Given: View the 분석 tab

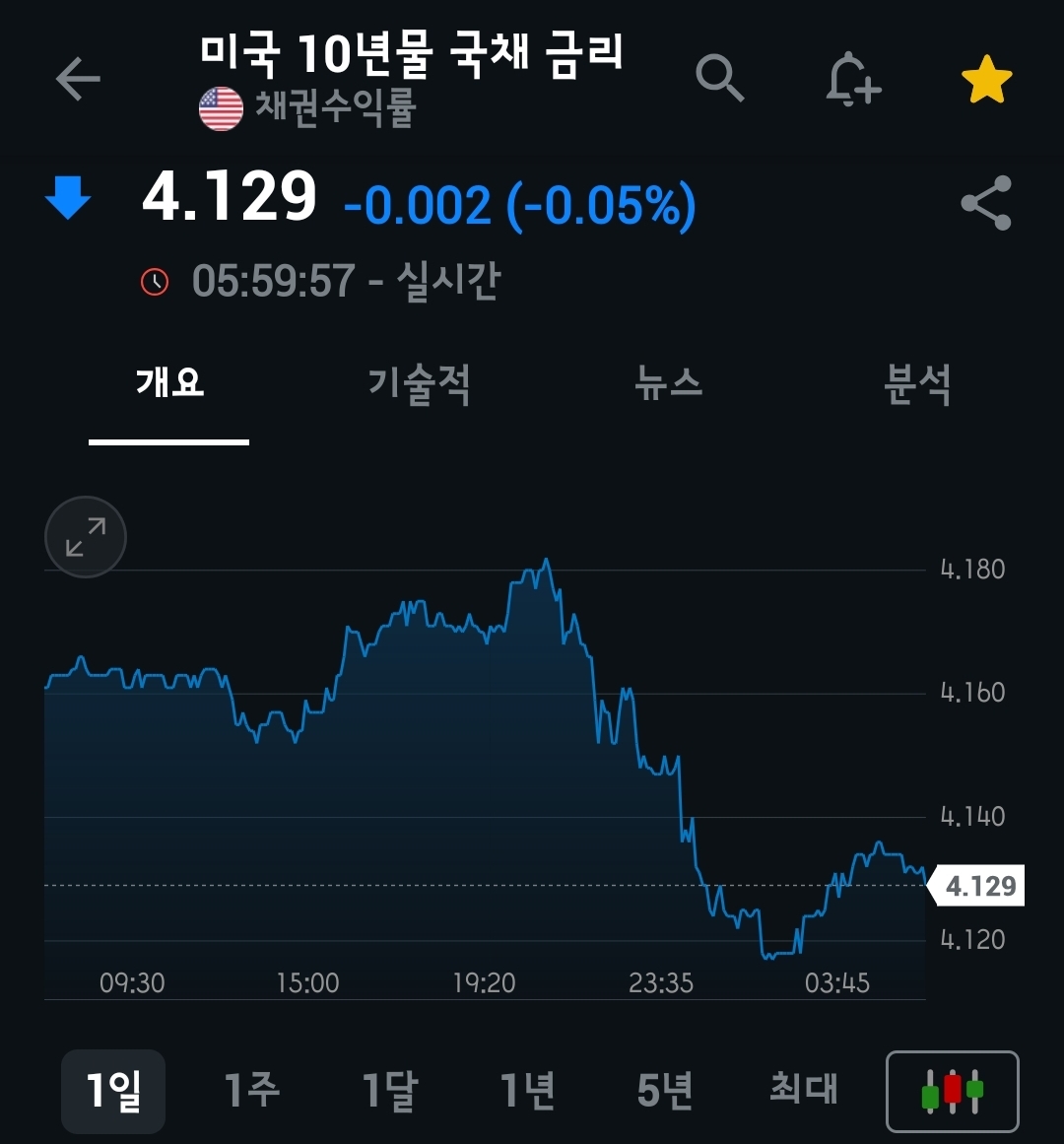Looking at the screenshot, I should click(917, 383).
